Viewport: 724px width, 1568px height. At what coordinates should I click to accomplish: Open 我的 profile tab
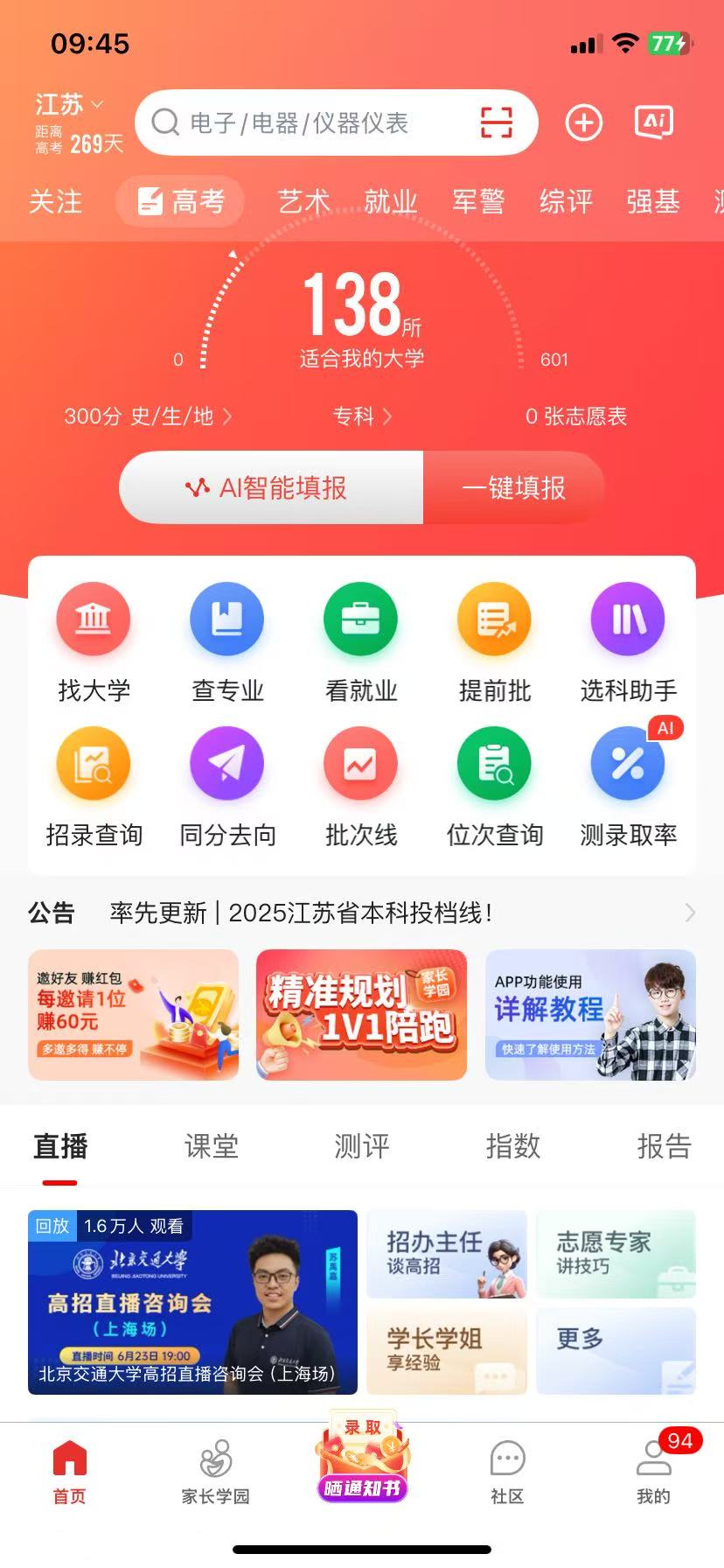653,1471
